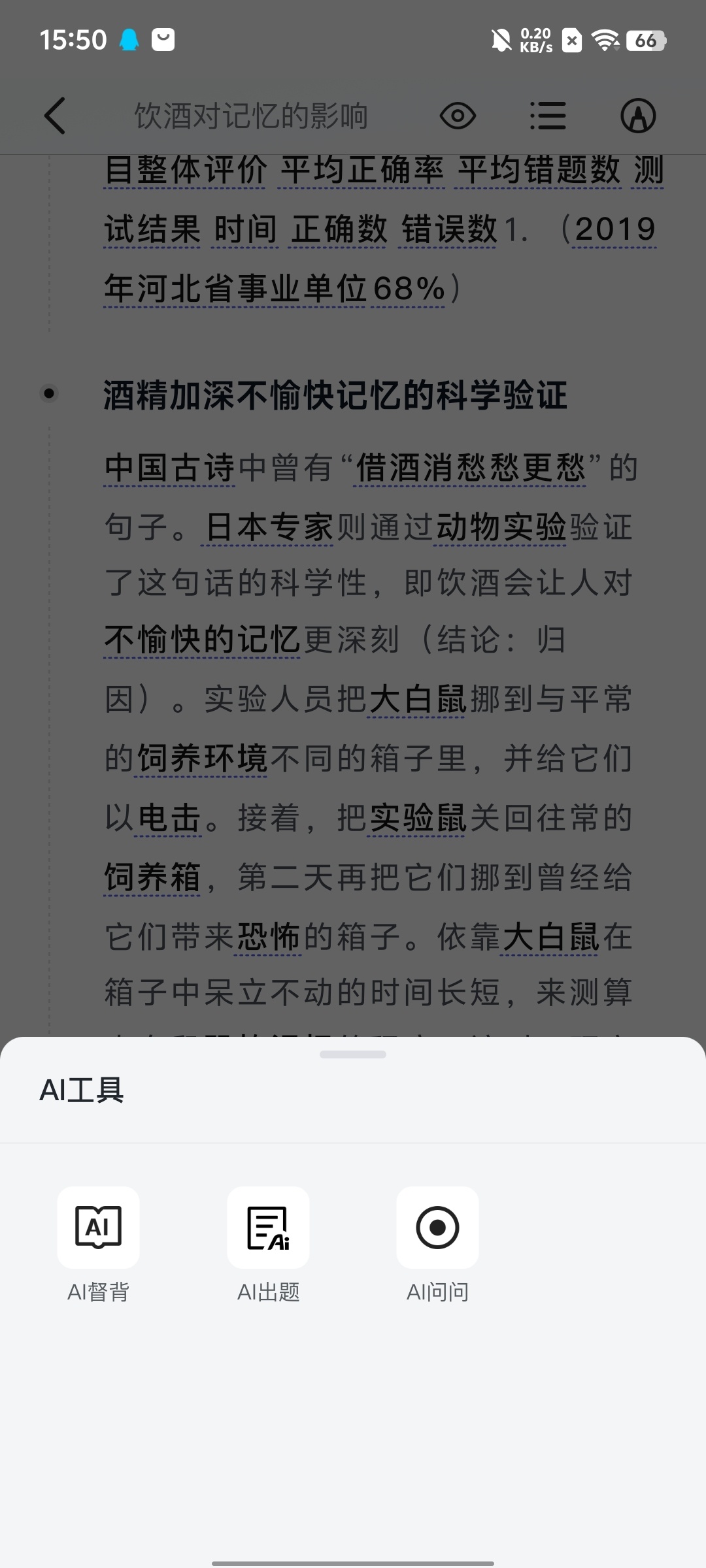The height and width of the screenshot is (1568, 706).
Task: Open the outline list icon
Action: [548, 116]
